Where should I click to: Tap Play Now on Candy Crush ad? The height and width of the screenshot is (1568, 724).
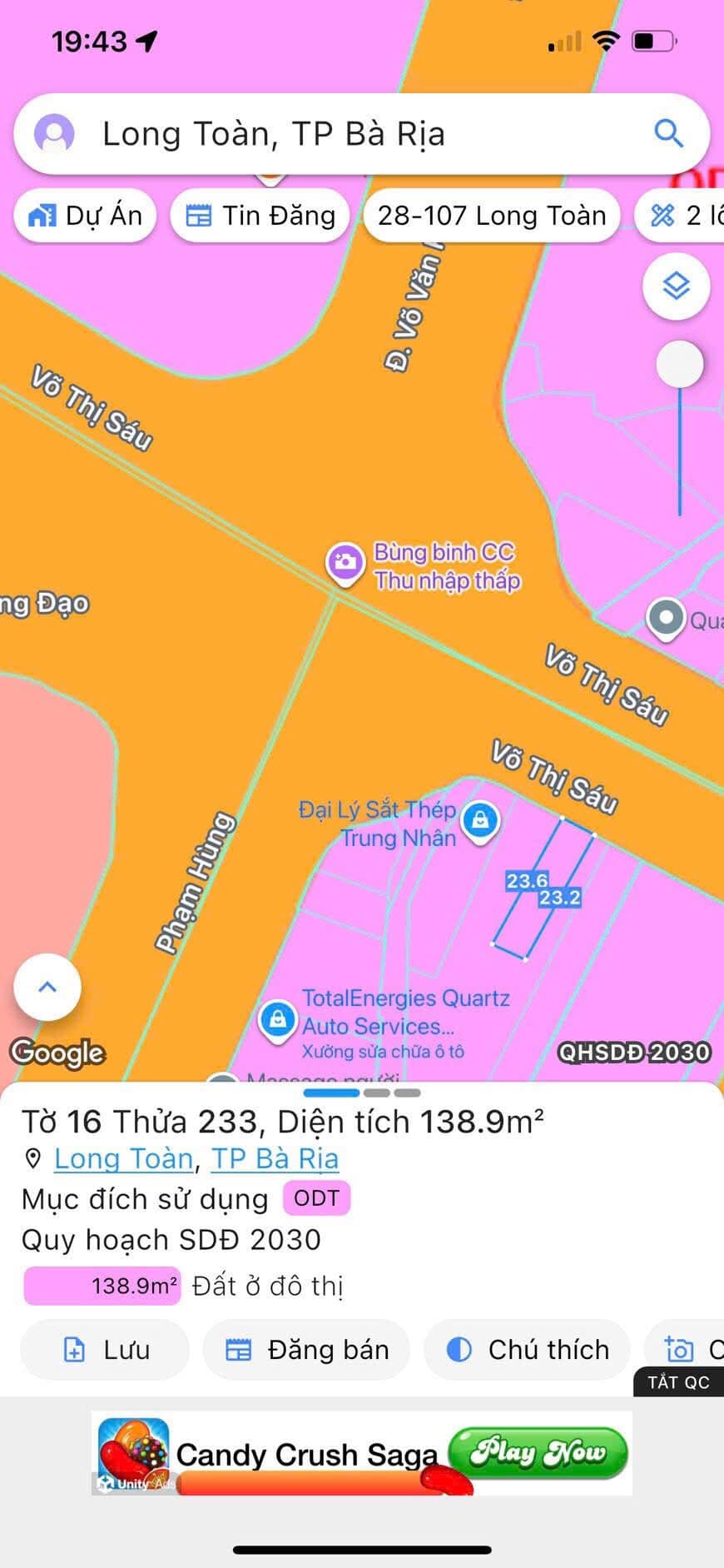(537, 1452)
